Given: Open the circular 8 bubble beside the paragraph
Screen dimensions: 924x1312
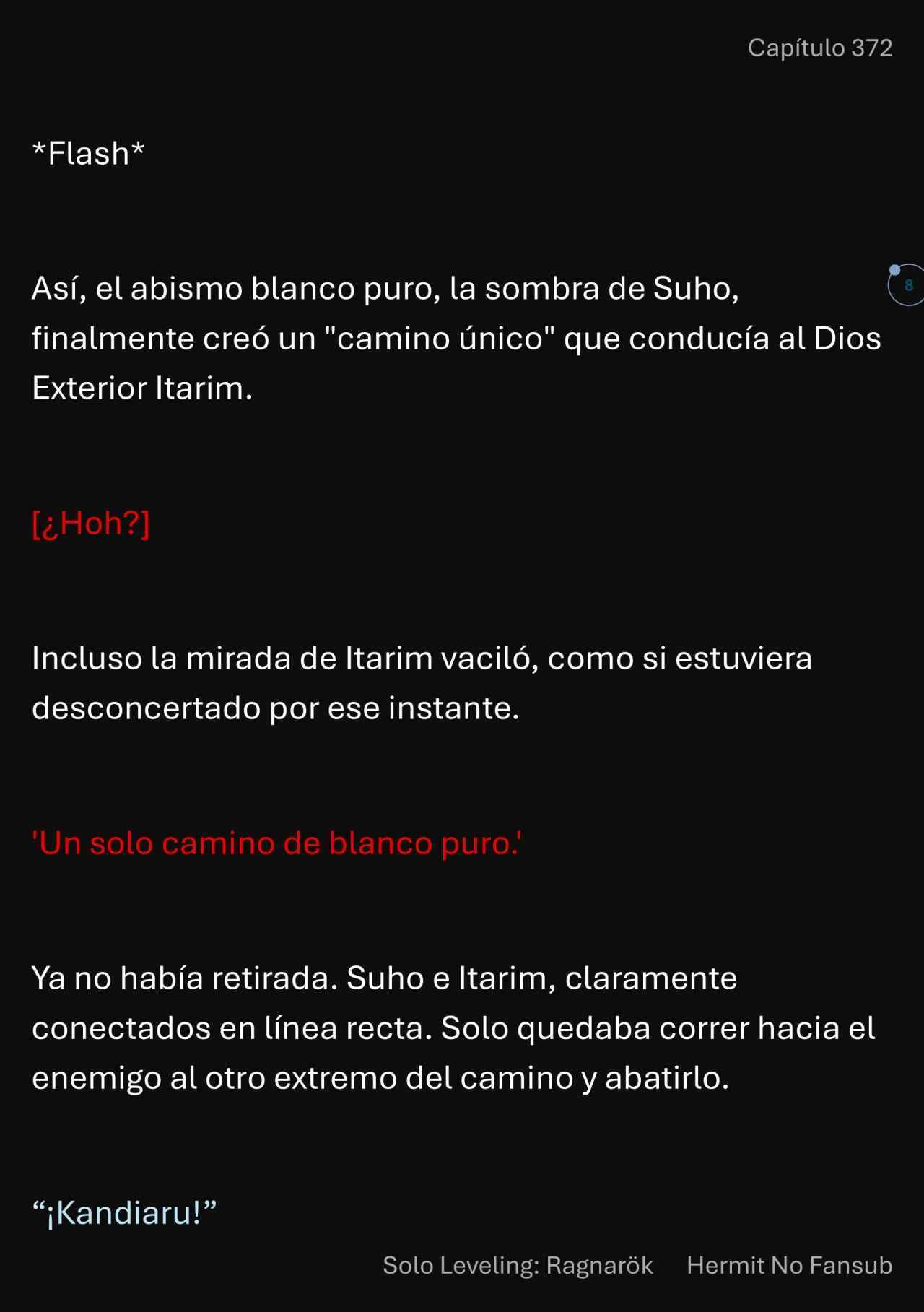Looking at the screenshot, I should pyautogui.click(x=907, y=285).
